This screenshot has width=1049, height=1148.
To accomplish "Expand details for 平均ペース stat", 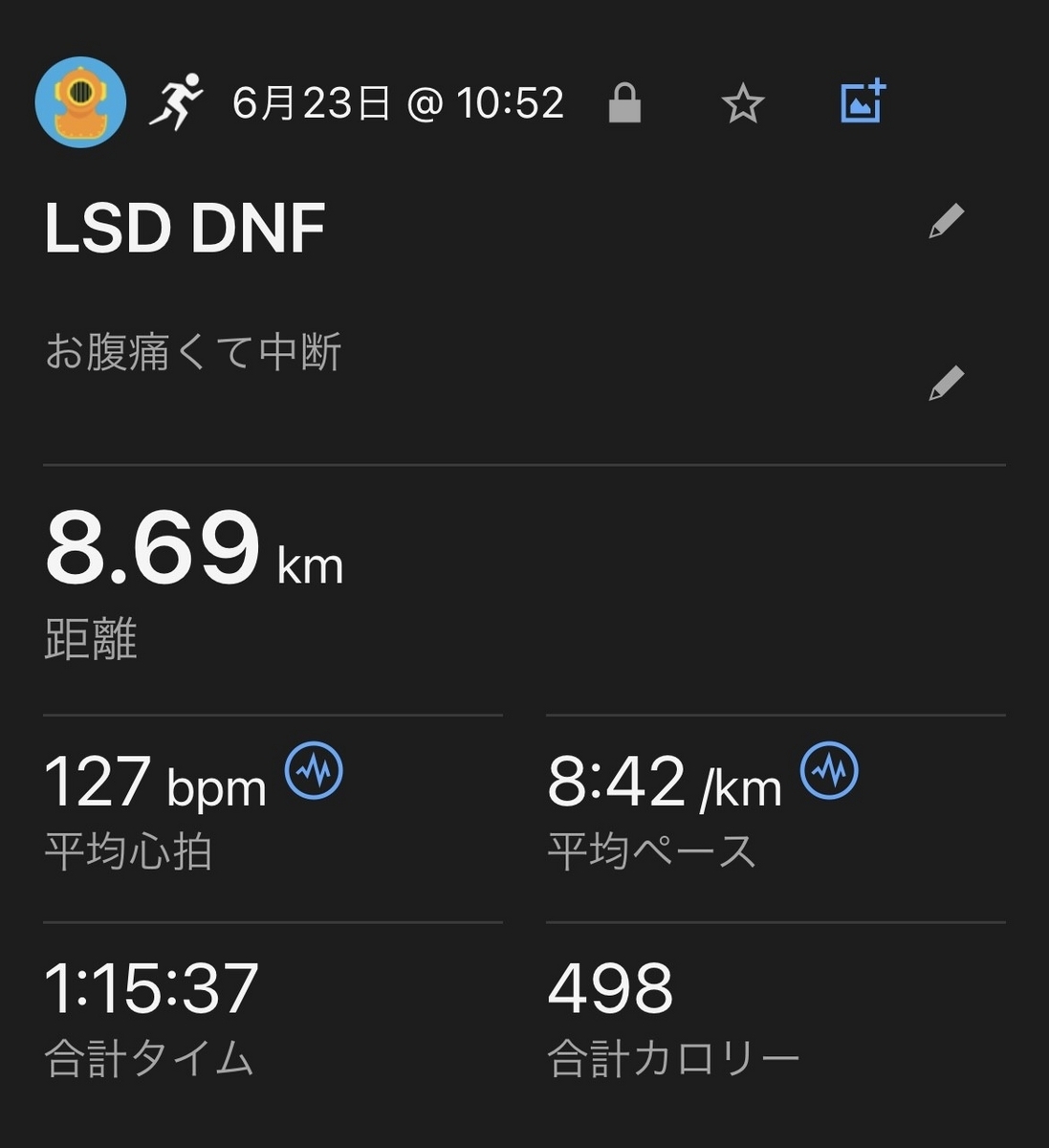I will (650, 851).
